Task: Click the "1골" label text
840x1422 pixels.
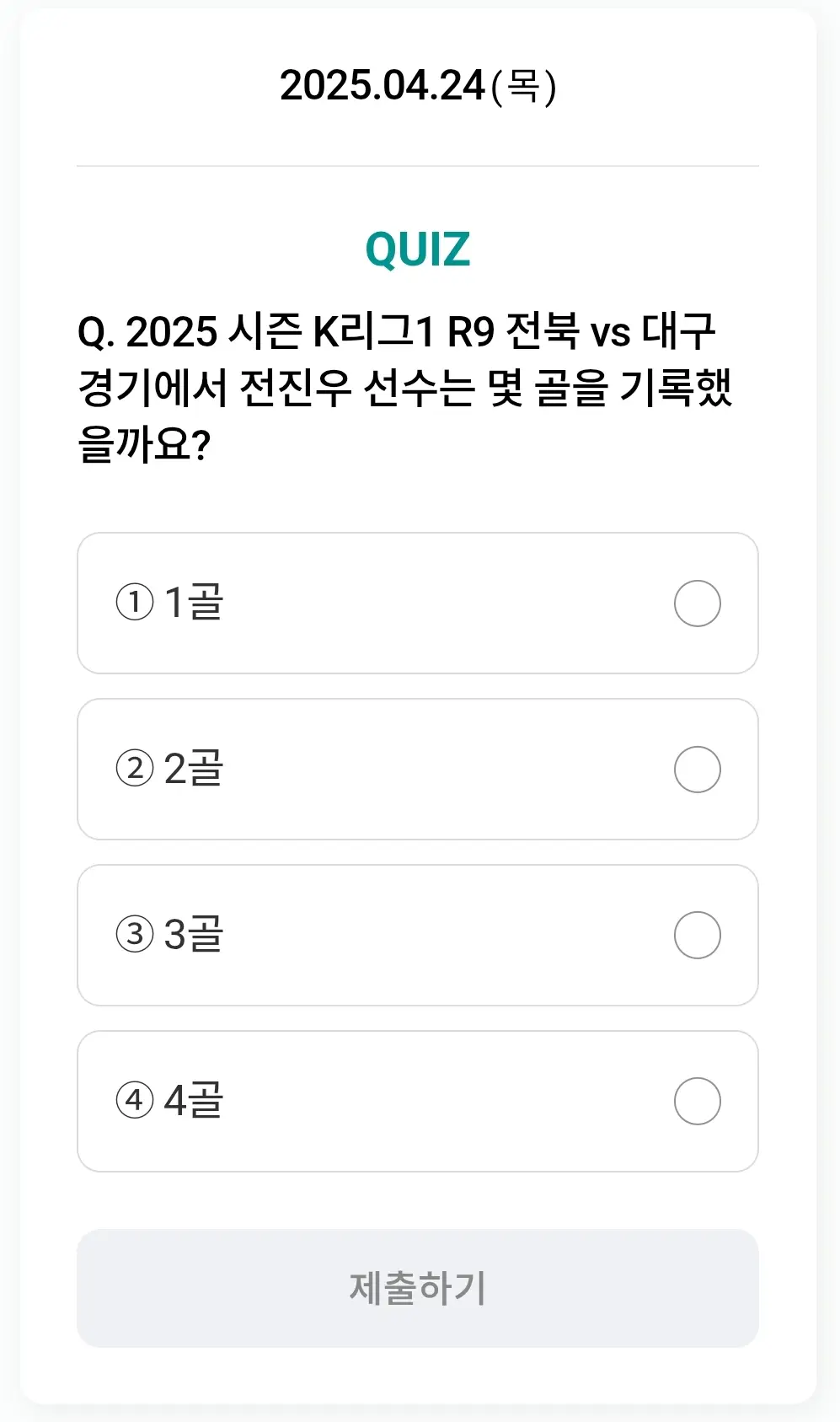Action: [x=194, y=604]
